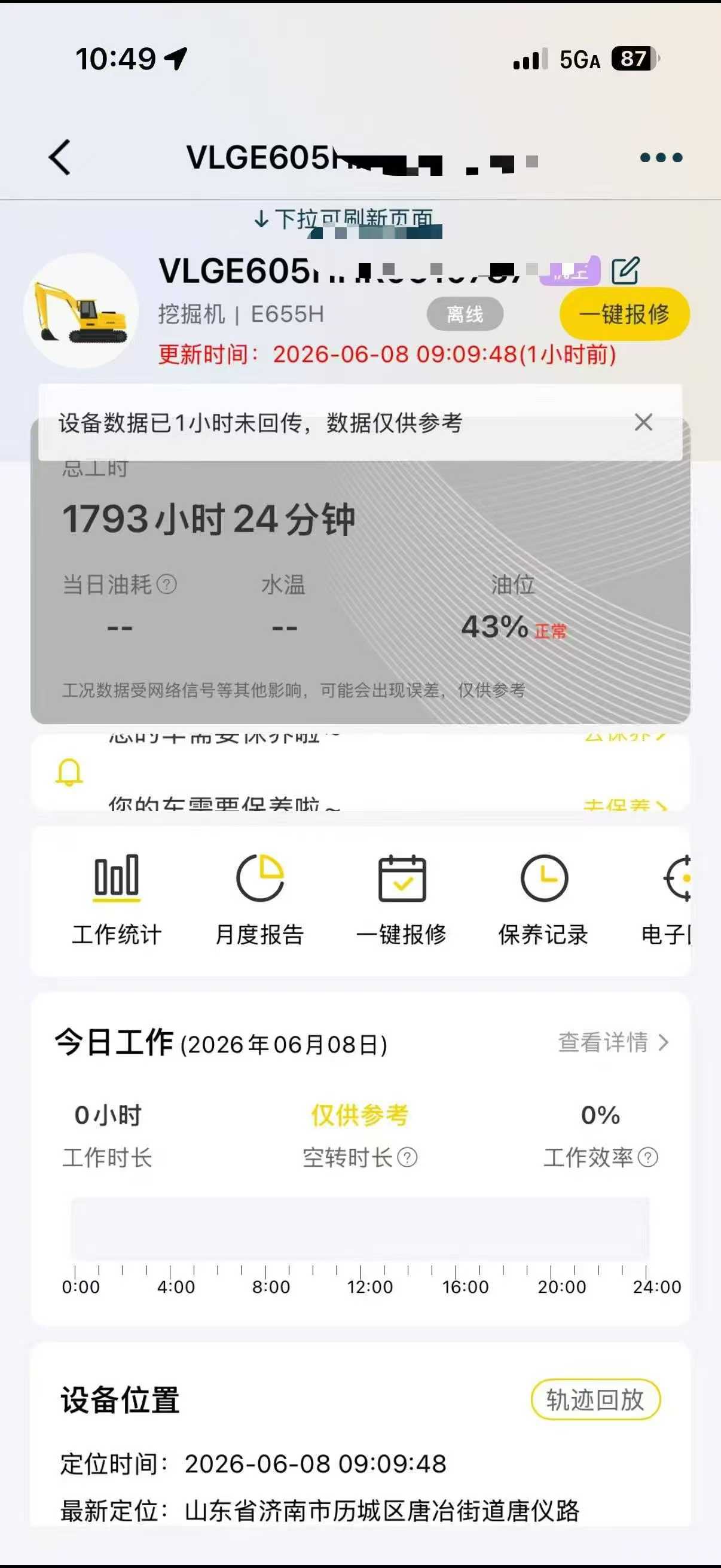The image size is (721, 1568).
Task: Go back using the top-left arrow
Action: [x=60, y=158]
